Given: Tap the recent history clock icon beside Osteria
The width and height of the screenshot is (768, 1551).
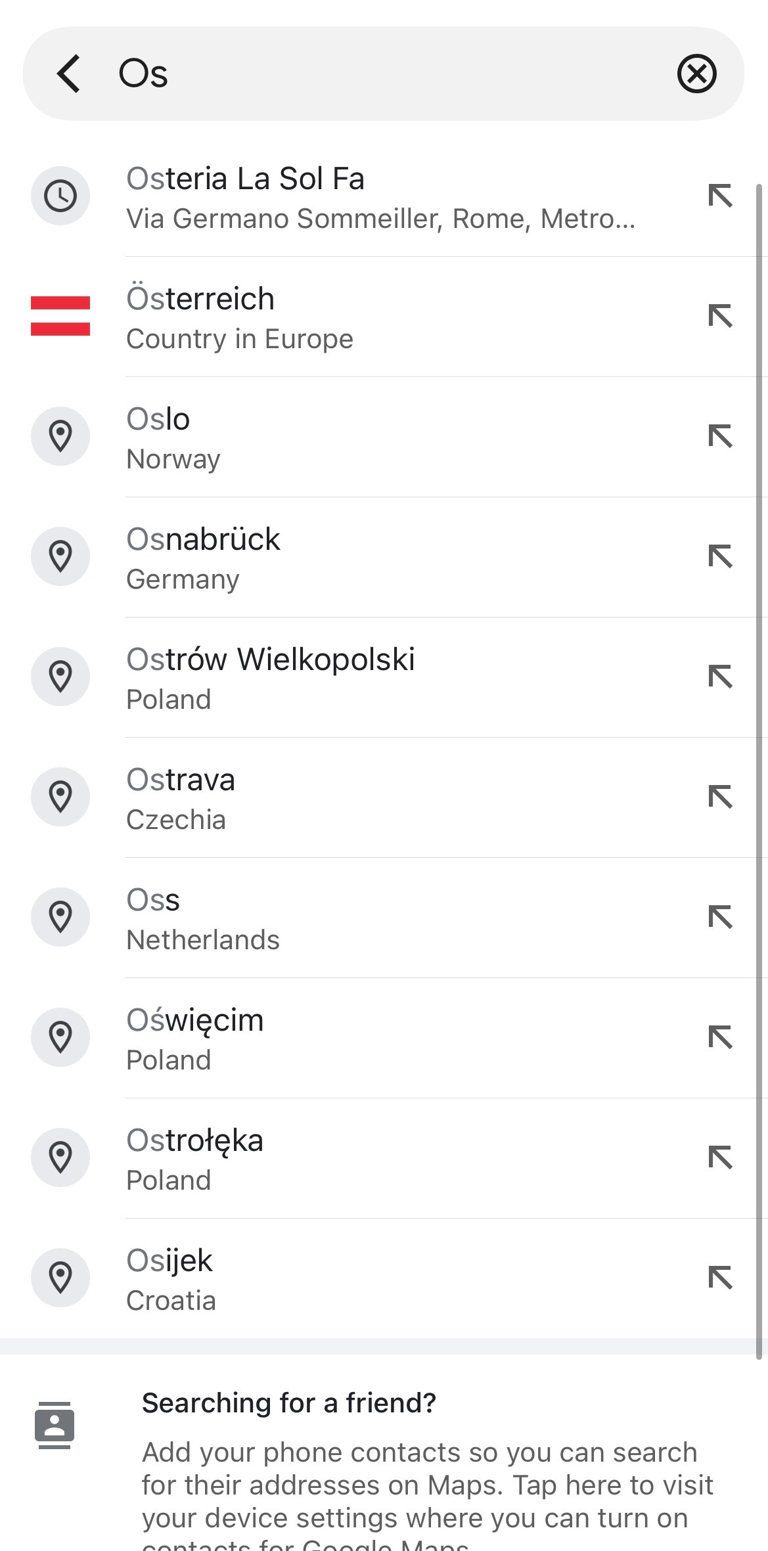Looking at the screenshot, I should click(x=60, y=196).
